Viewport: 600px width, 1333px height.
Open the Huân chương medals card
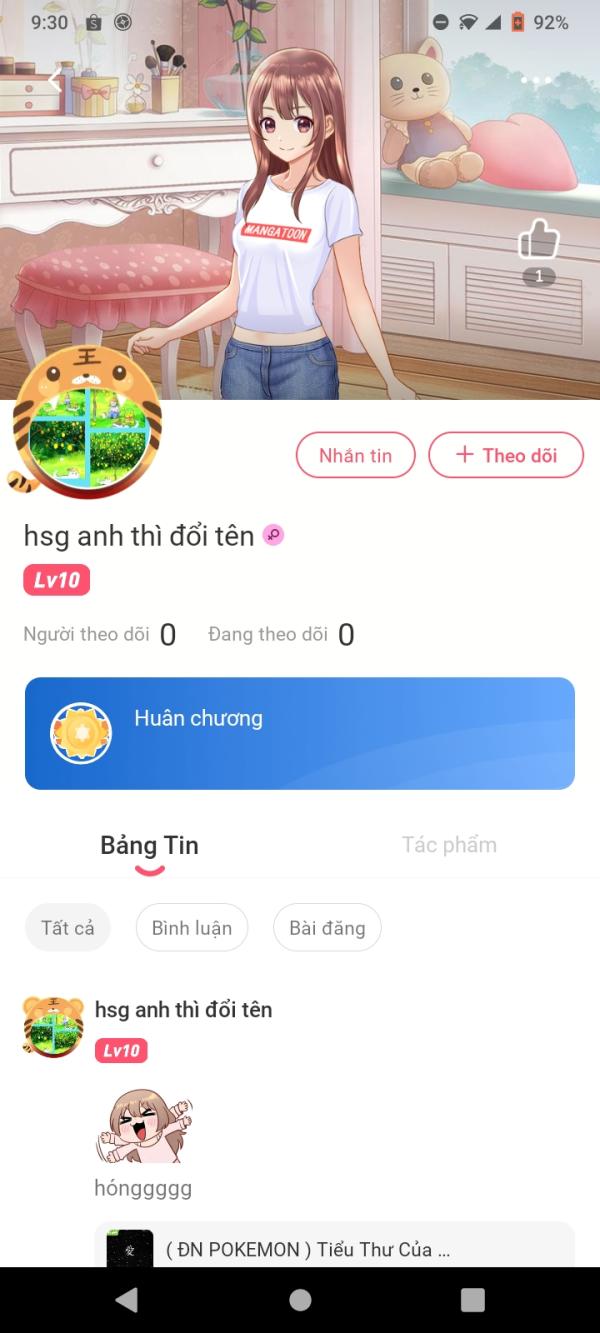[300, 733]
